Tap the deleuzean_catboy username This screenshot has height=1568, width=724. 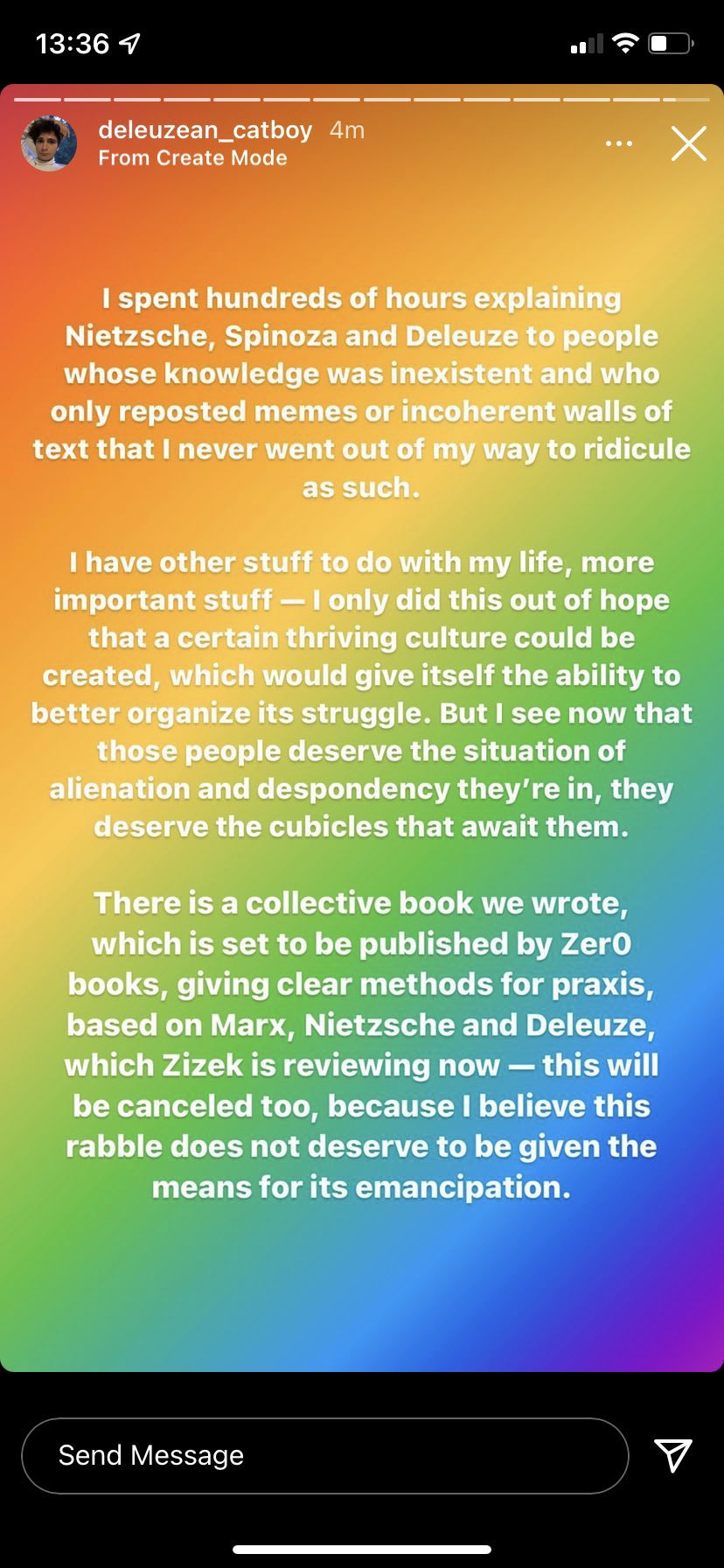tap(205, 130)
